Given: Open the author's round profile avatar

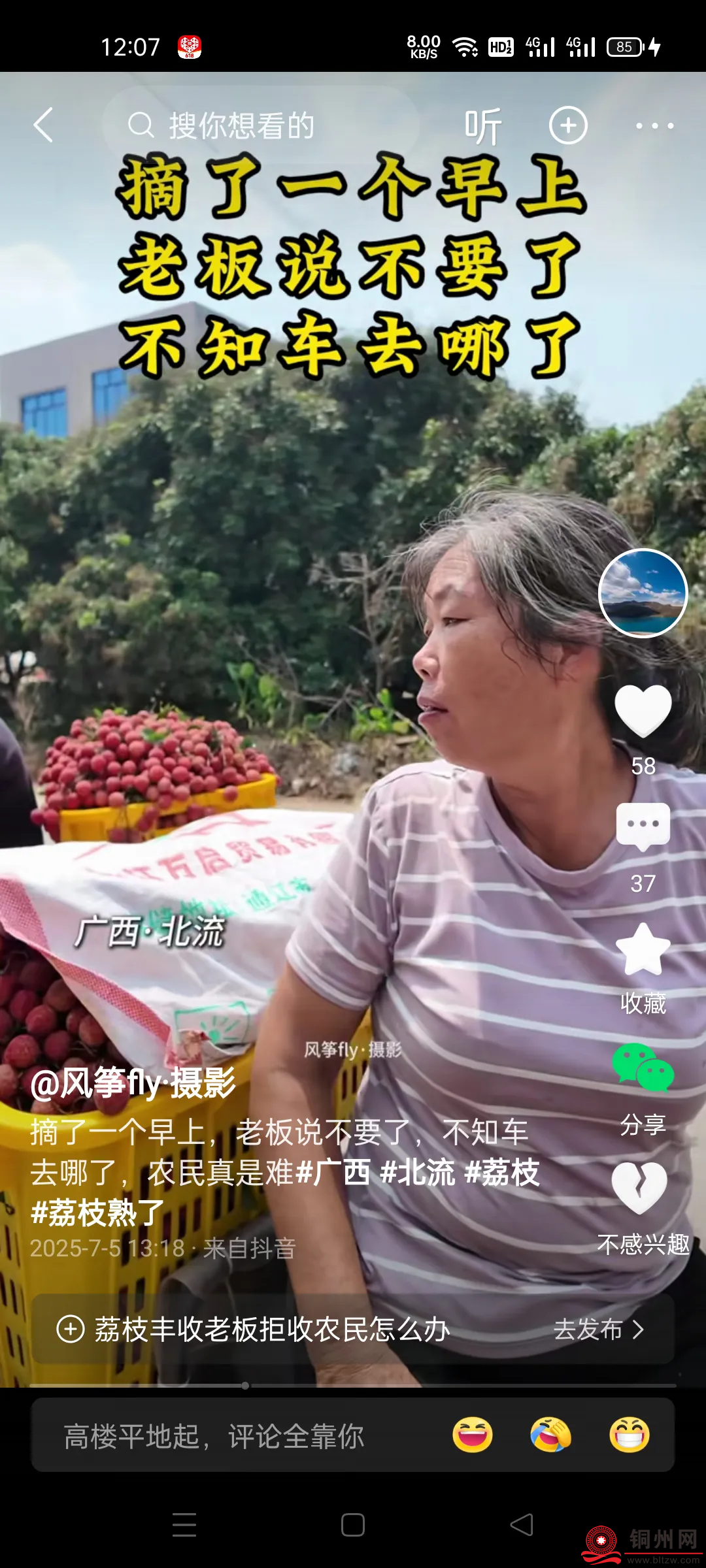Looking at the screenshot, I should (x=643, y=593).
